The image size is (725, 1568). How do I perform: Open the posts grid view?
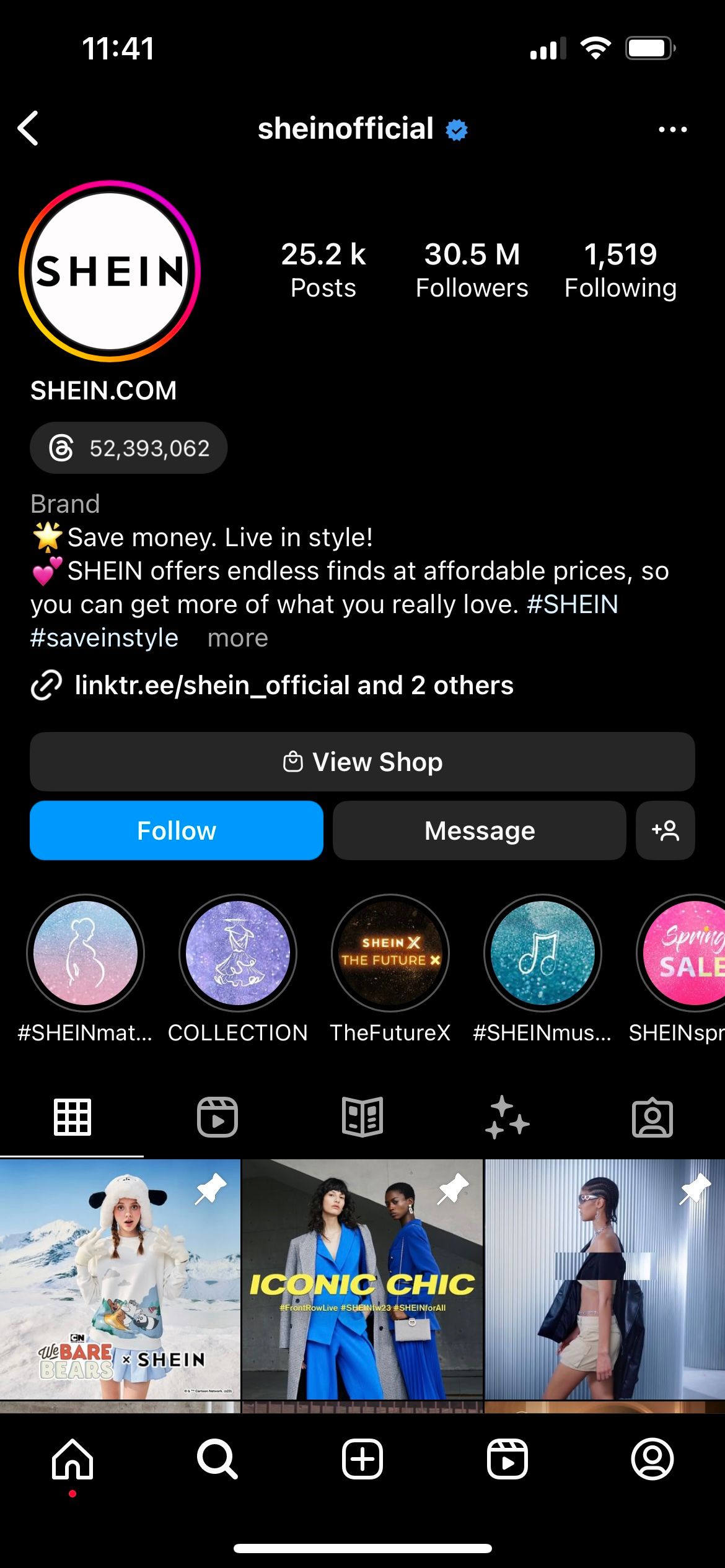72,1118
